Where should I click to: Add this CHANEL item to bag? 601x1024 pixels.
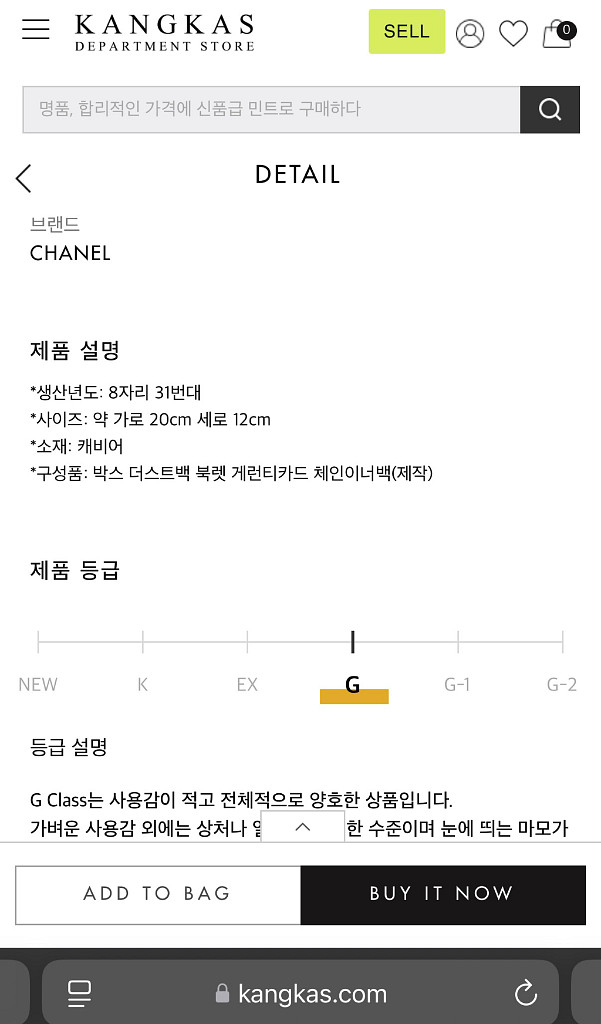click(x=157, y=894)
